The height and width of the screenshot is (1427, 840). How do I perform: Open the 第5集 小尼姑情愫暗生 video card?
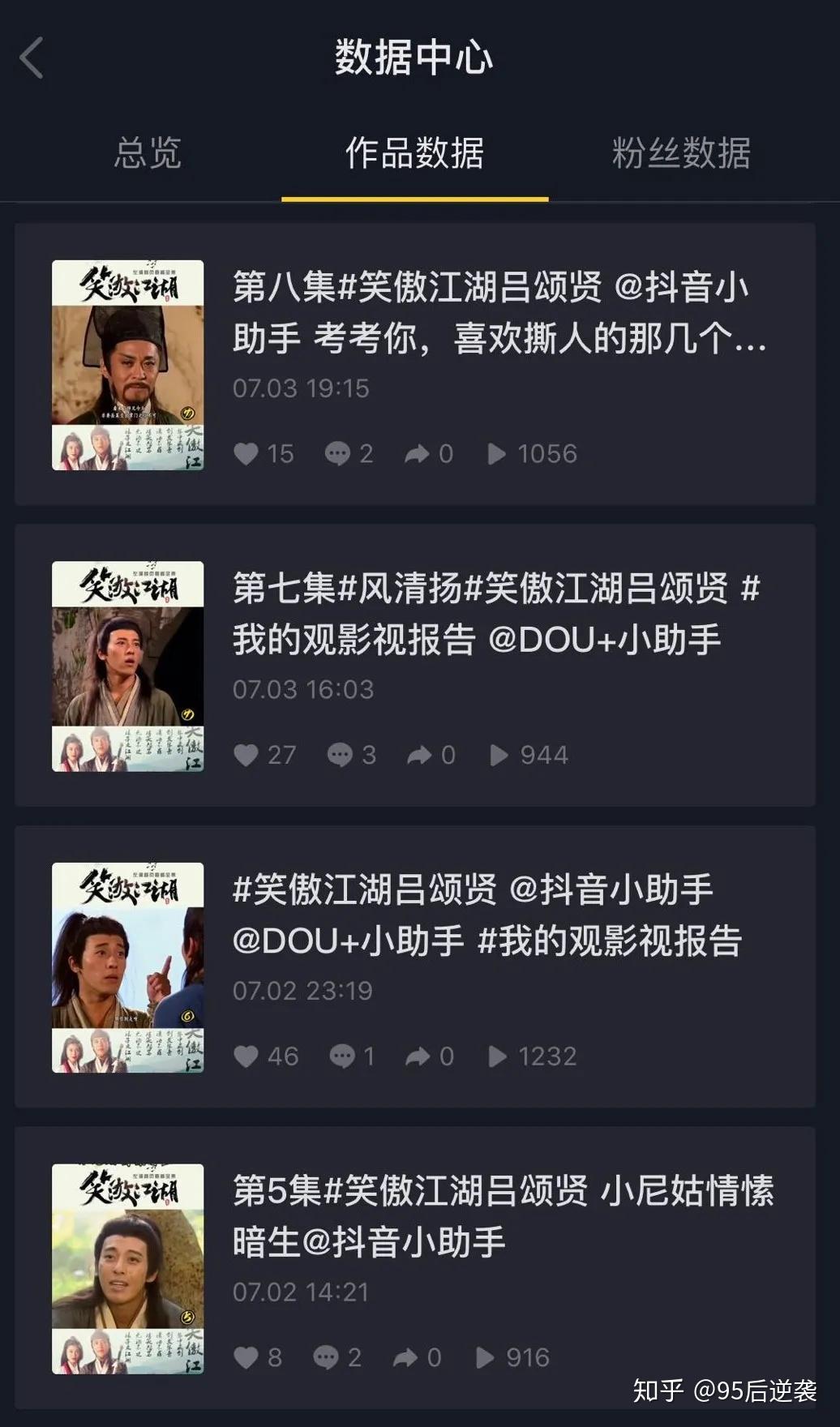[x=415, y=1267]
